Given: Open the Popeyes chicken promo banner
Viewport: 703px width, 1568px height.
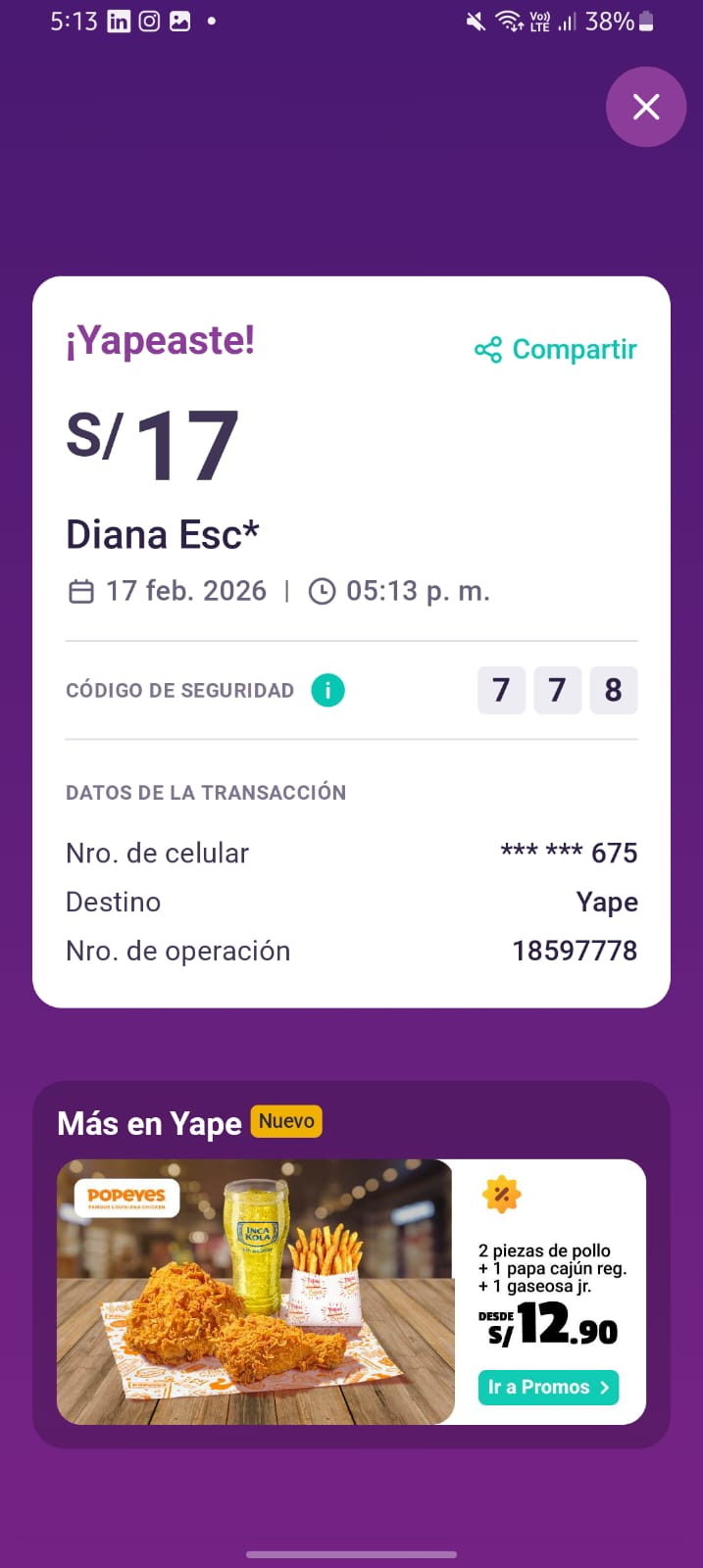Looking at the screenshot, I should 255,1291.
